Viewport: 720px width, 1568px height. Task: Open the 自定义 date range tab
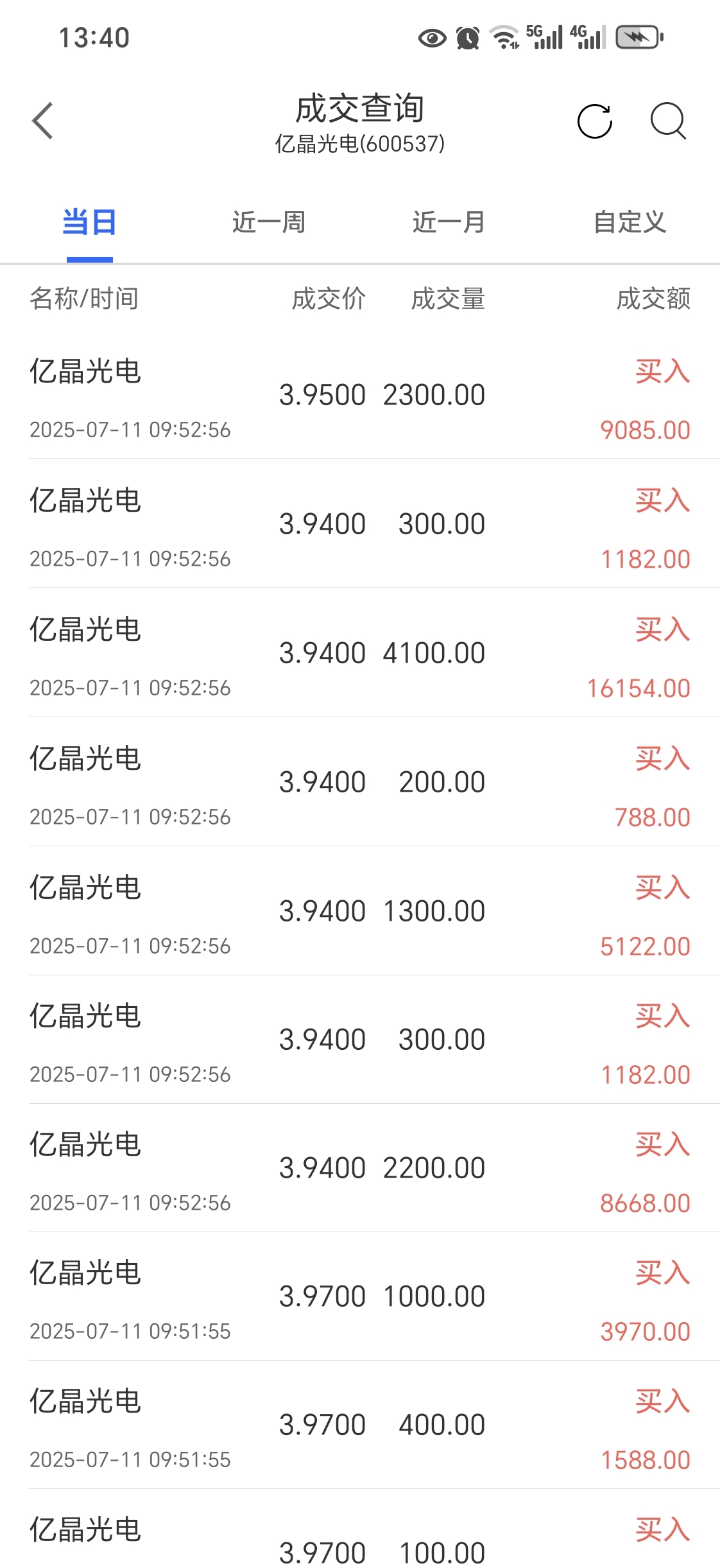pyautogui.click(x=630, y=222)
